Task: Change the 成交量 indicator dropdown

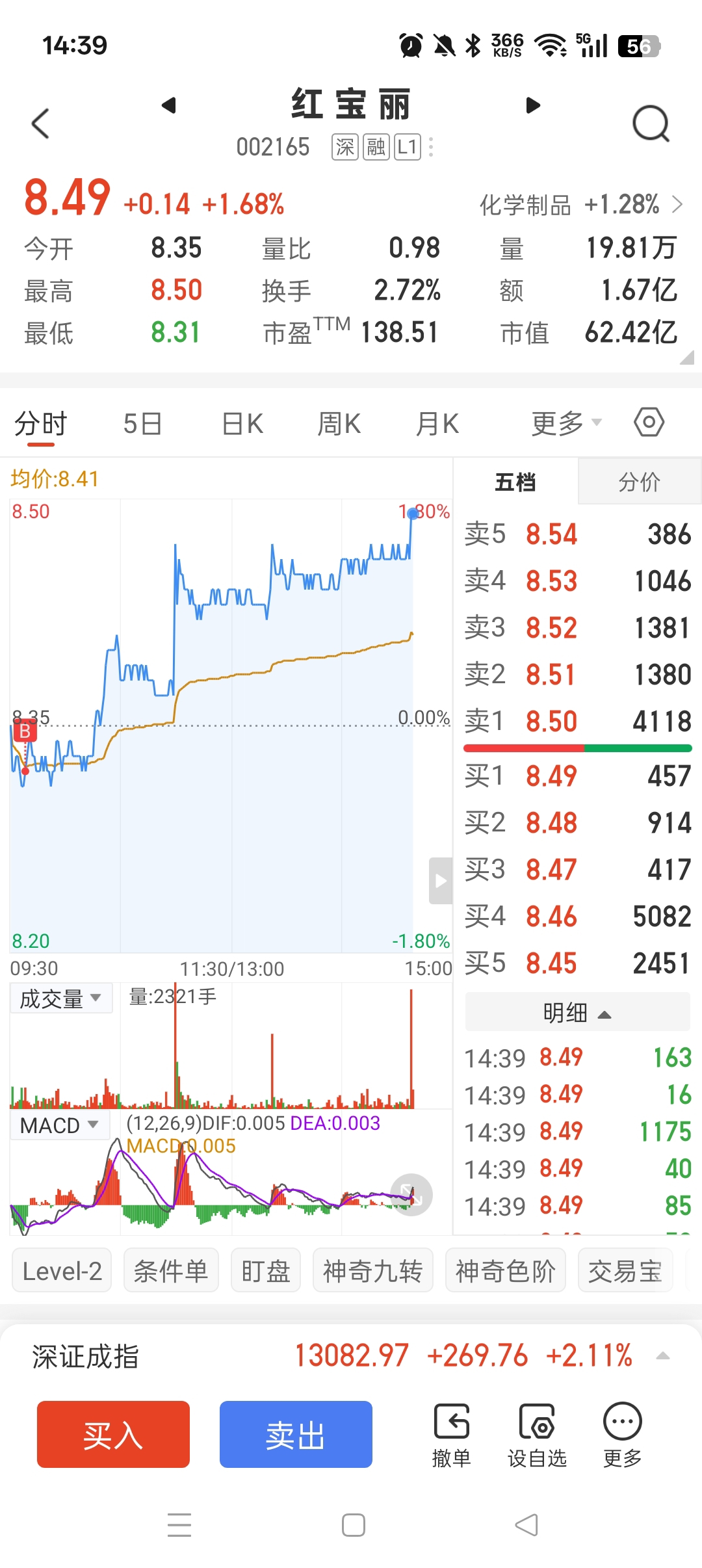Action: pos(61,998)
